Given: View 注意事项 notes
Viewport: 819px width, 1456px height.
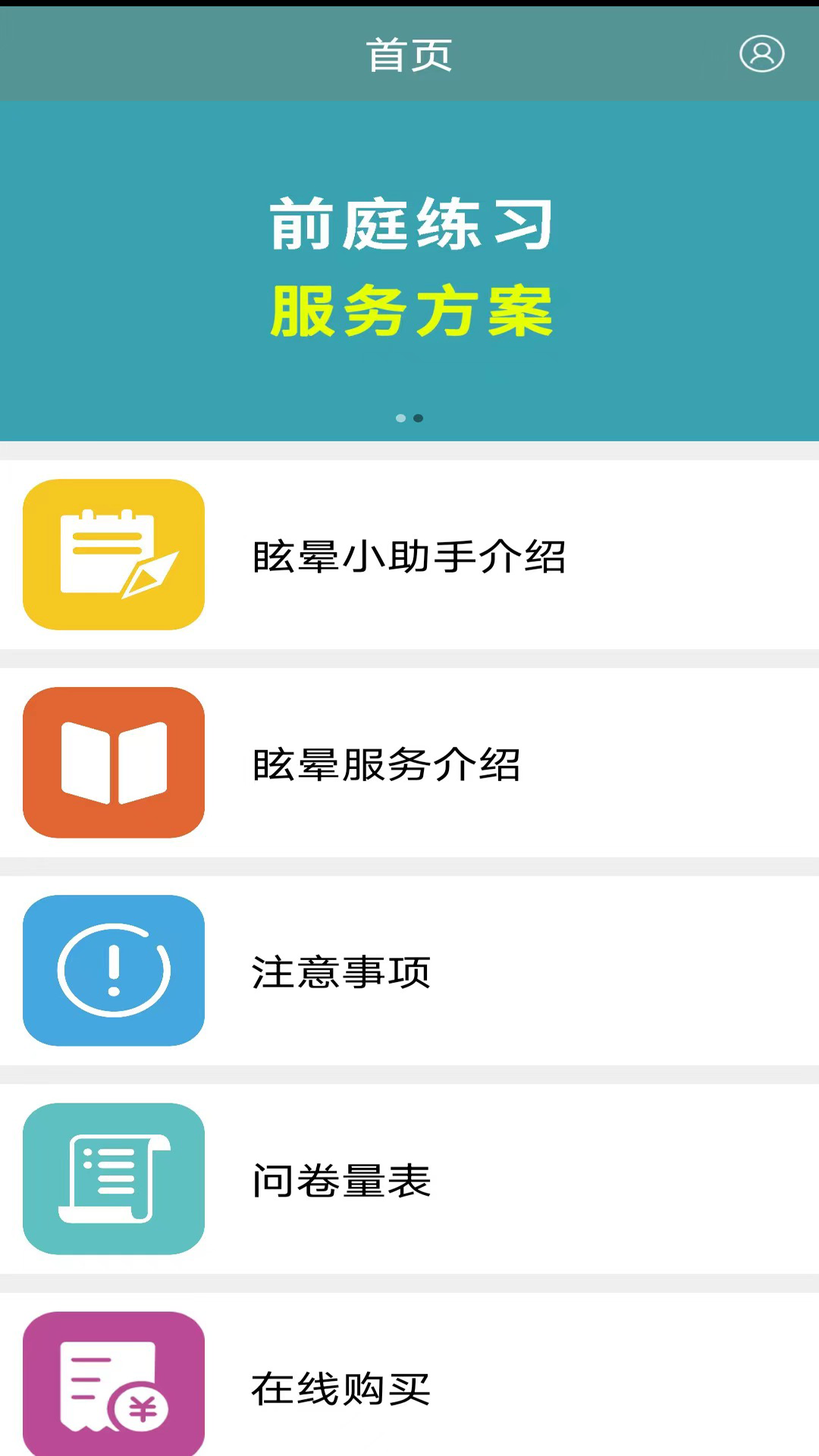Looking at the screenshot, I should (x=409, y=971).
